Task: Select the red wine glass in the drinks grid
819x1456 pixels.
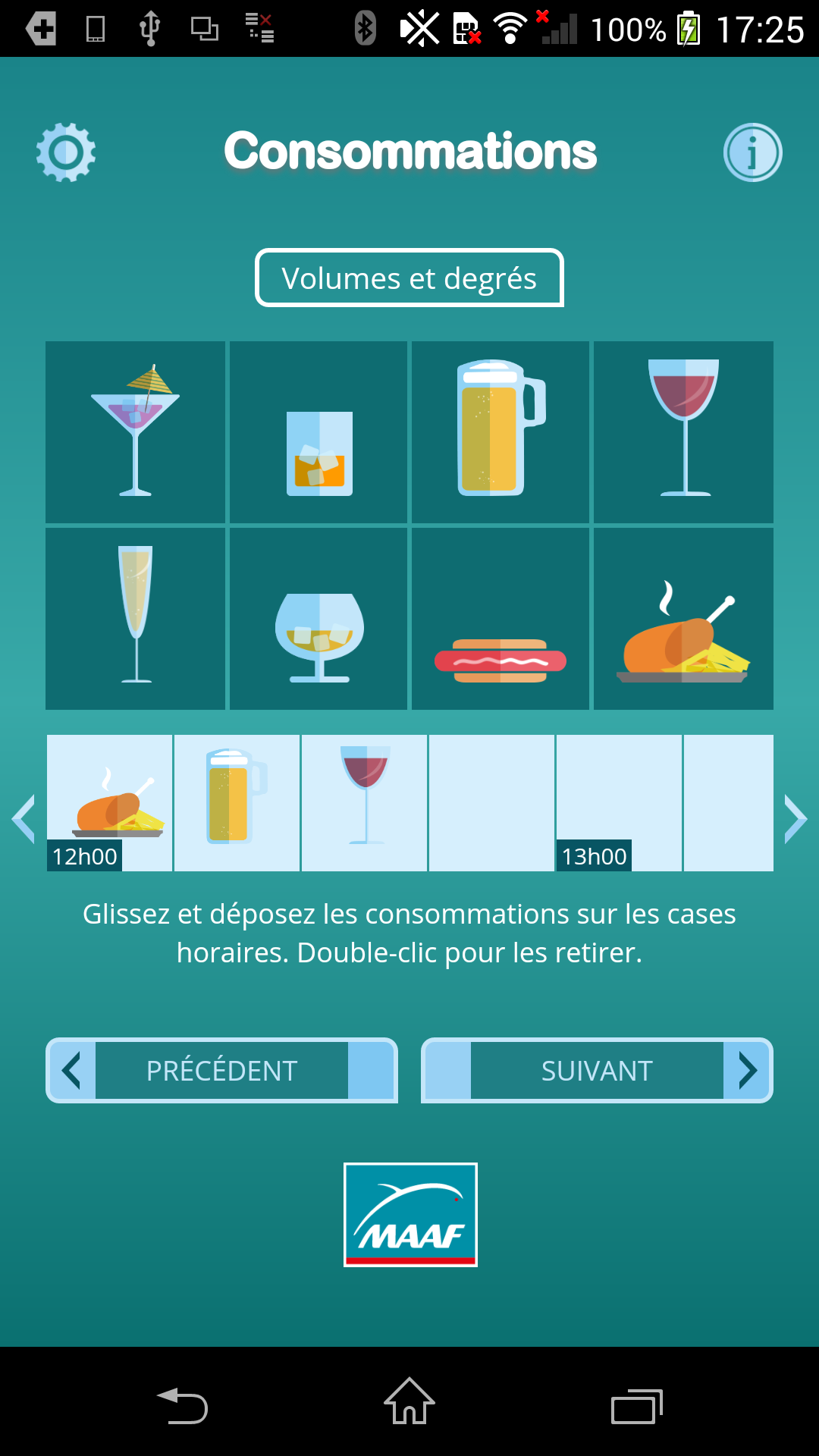Action: [x=683, y=431]
